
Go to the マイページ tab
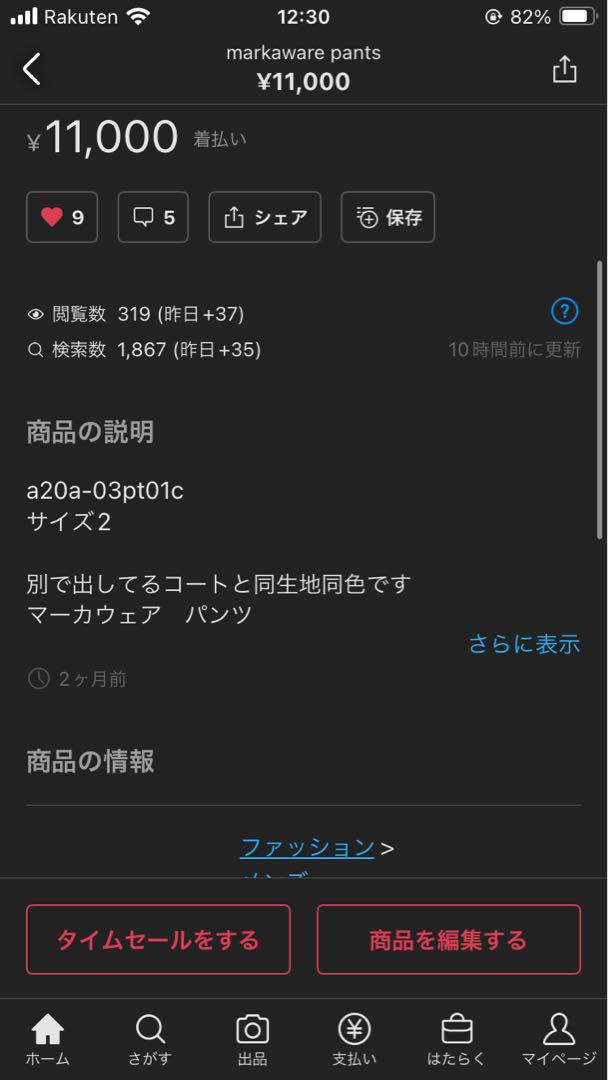tap(558, 1040)
